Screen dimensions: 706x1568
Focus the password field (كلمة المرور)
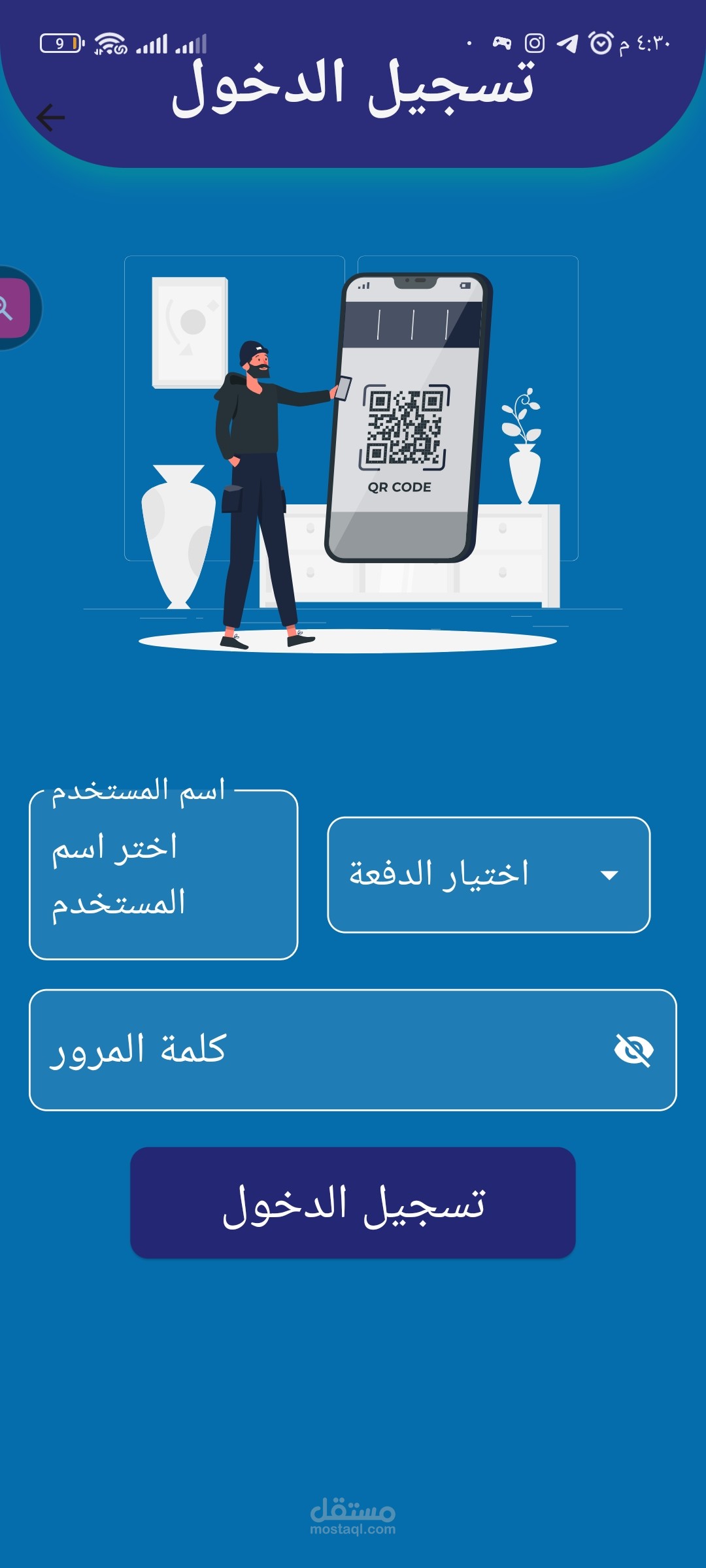353,1050
